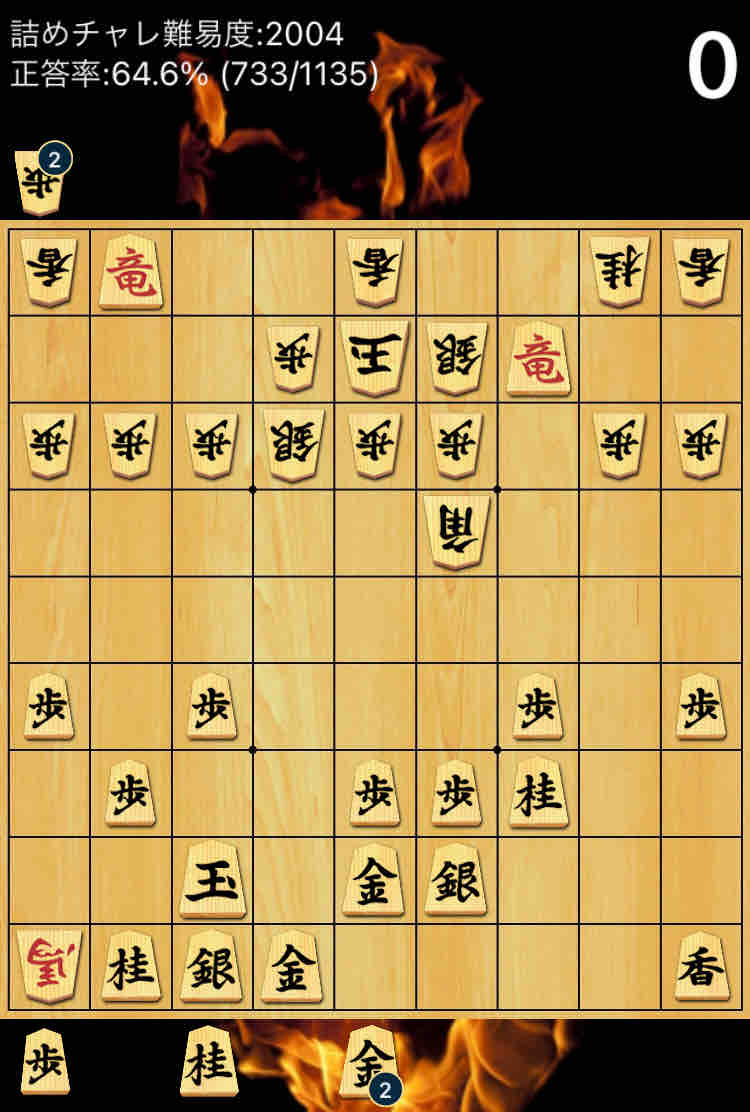The image size is (750, 1112).
Task: Select the knight (桂) in your hand
Action: click(210, 1060)
